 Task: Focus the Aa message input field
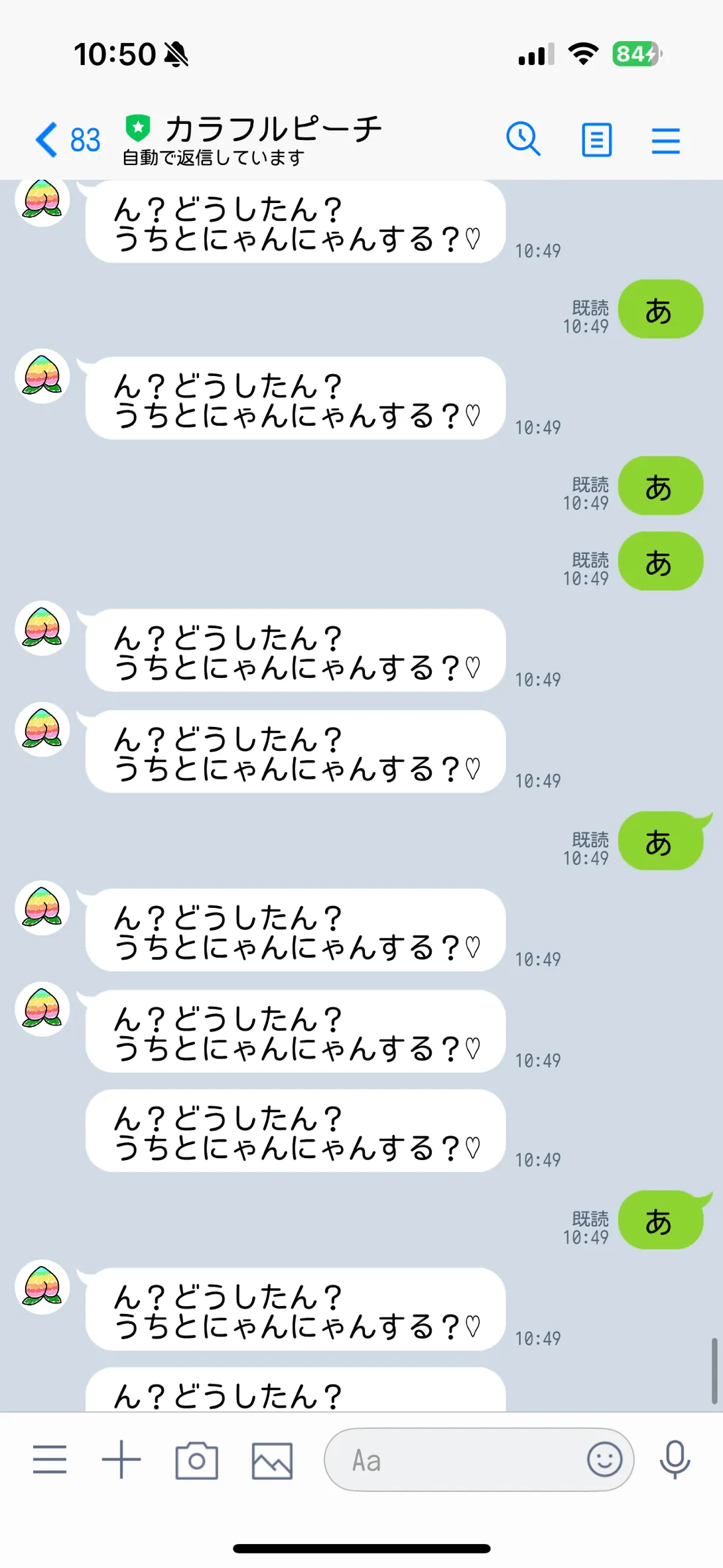(458, 1460)
